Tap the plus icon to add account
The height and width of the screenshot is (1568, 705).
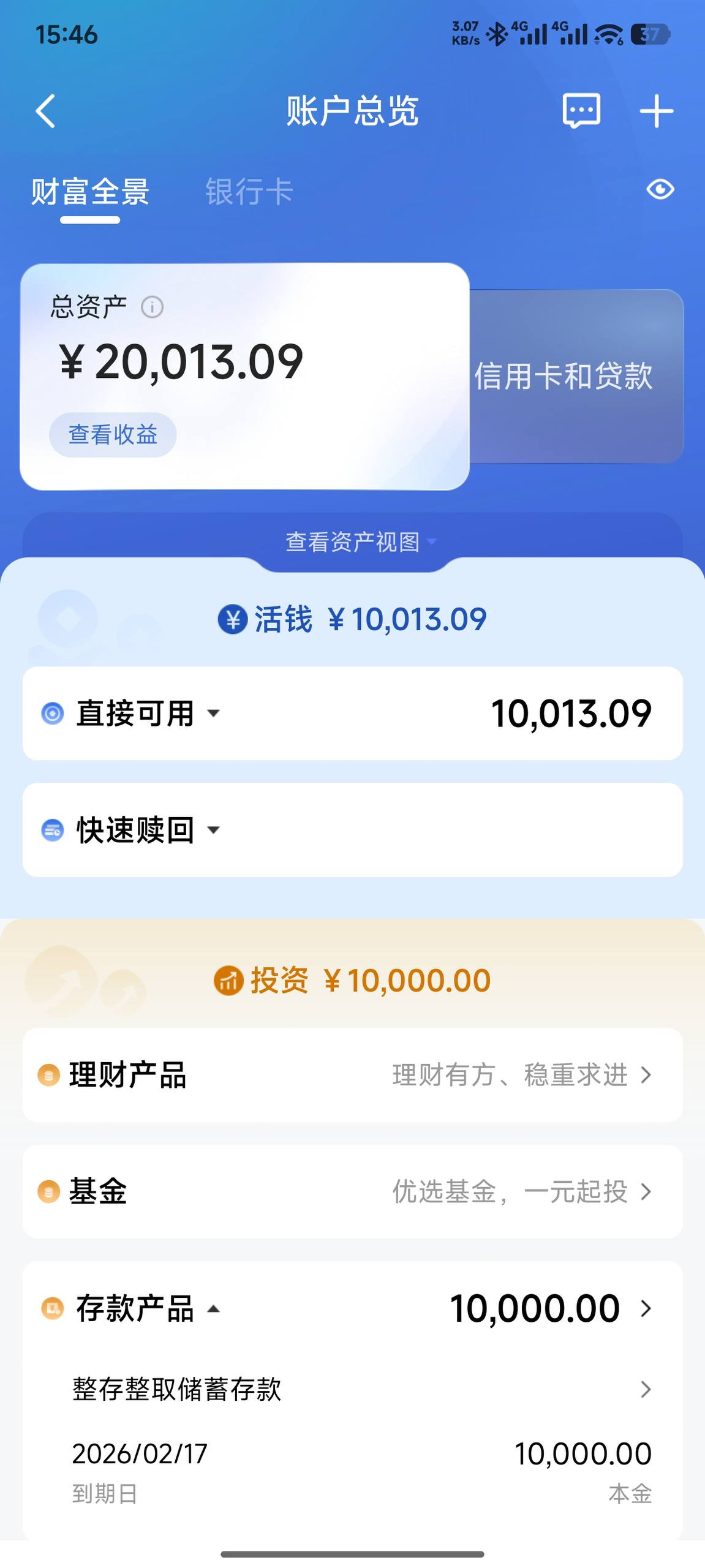(x=656, y=111)
